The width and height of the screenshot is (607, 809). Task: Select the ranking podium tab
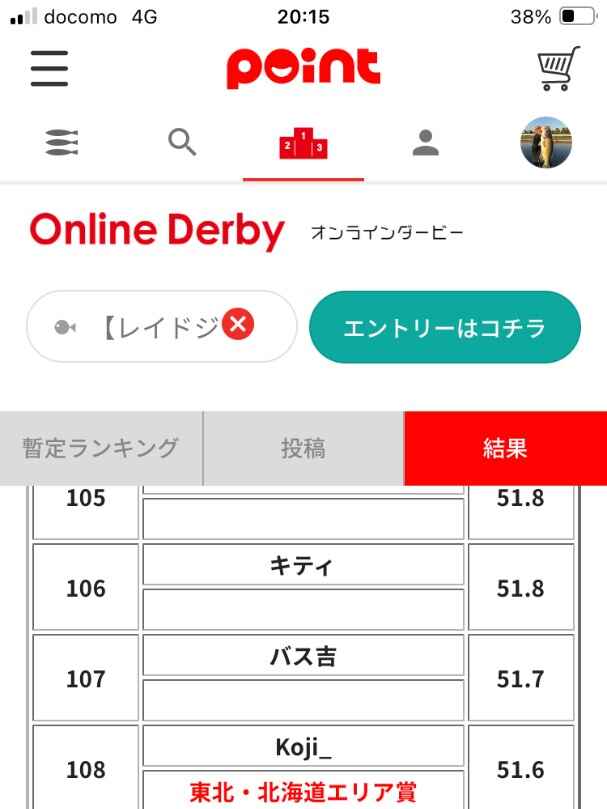pyautogui.click(x=303, y=145)
